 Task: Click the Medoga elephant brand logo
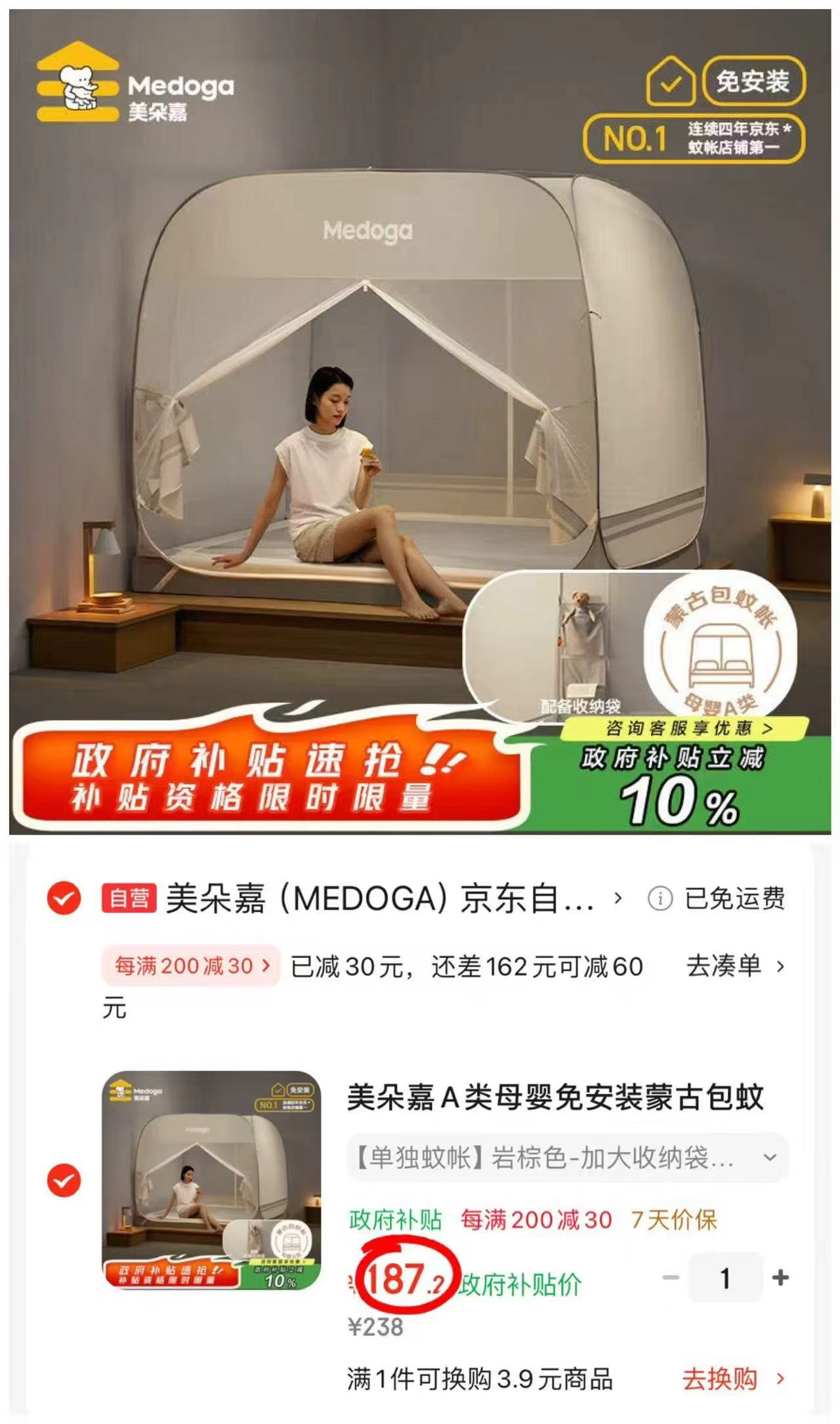pyautogui.click(x=79, y=85)
